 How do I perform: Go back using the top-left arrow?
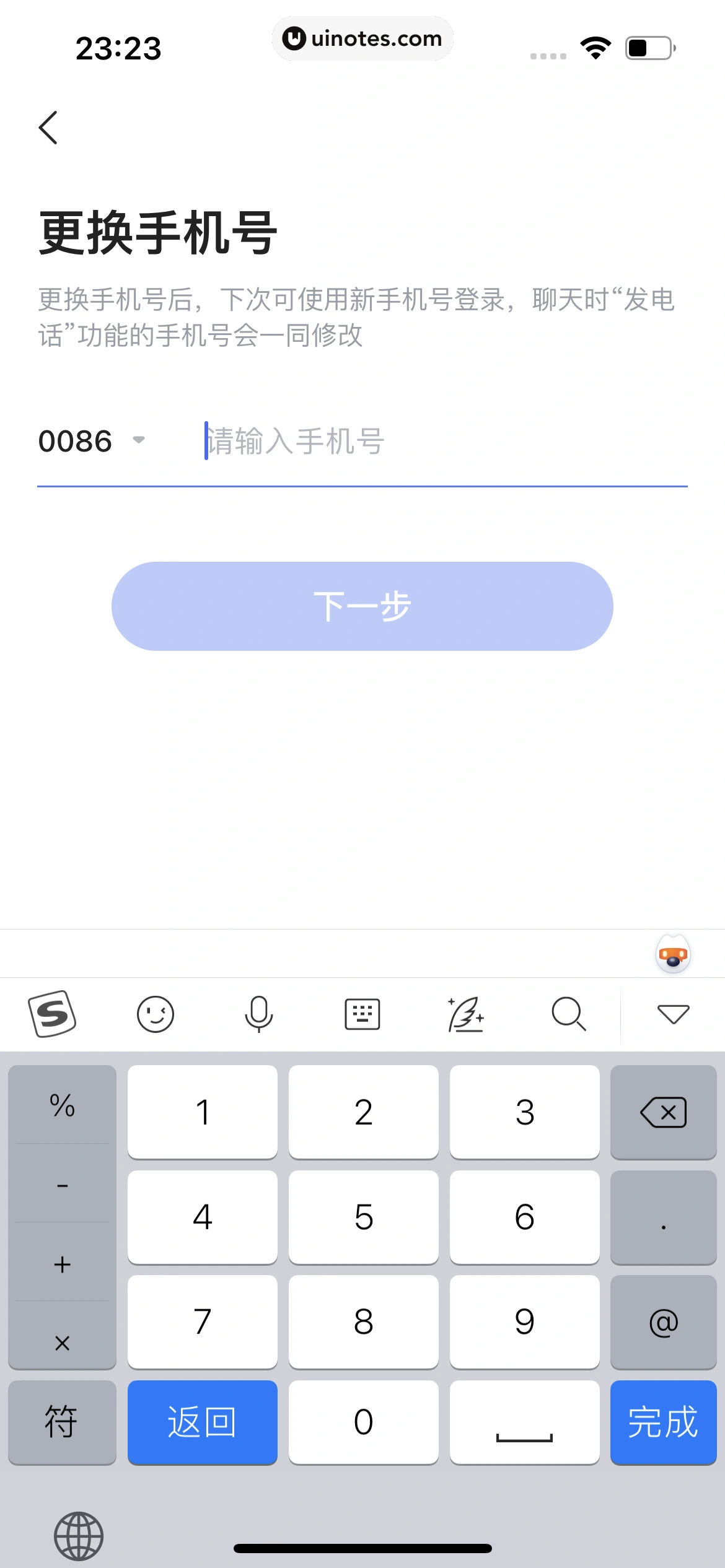coord(48,128)
